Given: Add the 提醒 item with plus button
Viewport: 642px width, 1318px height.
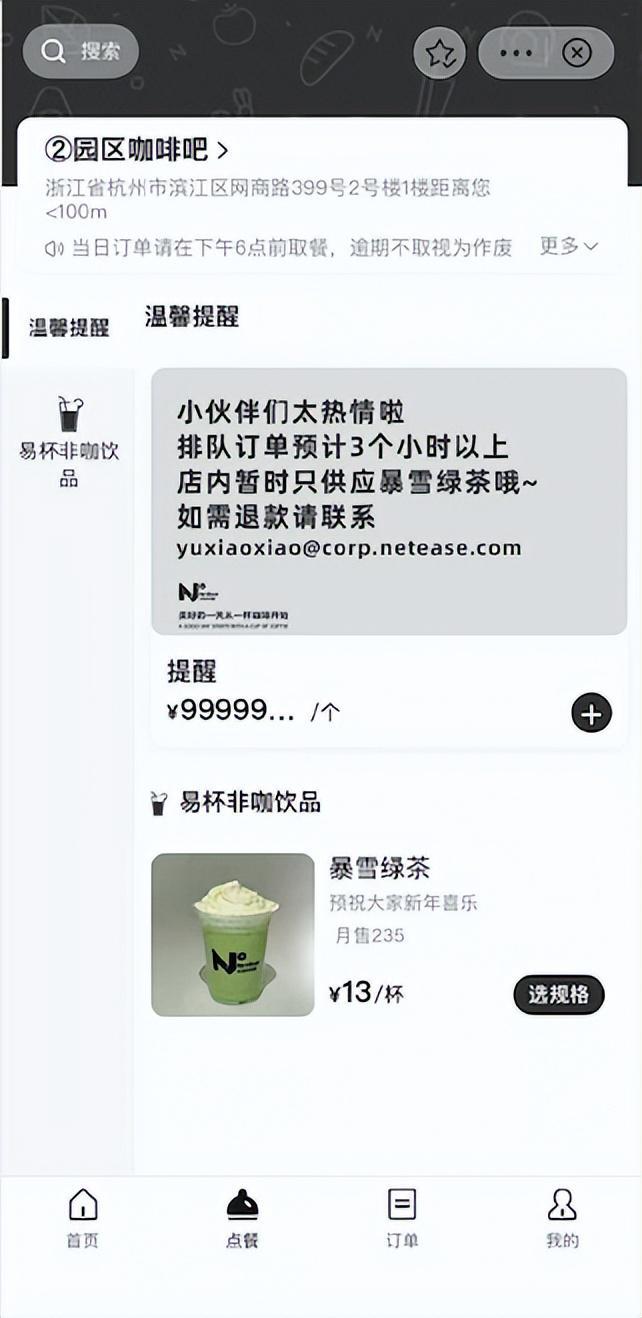Looking at the screenshot, I should click(x=591, y=713).
